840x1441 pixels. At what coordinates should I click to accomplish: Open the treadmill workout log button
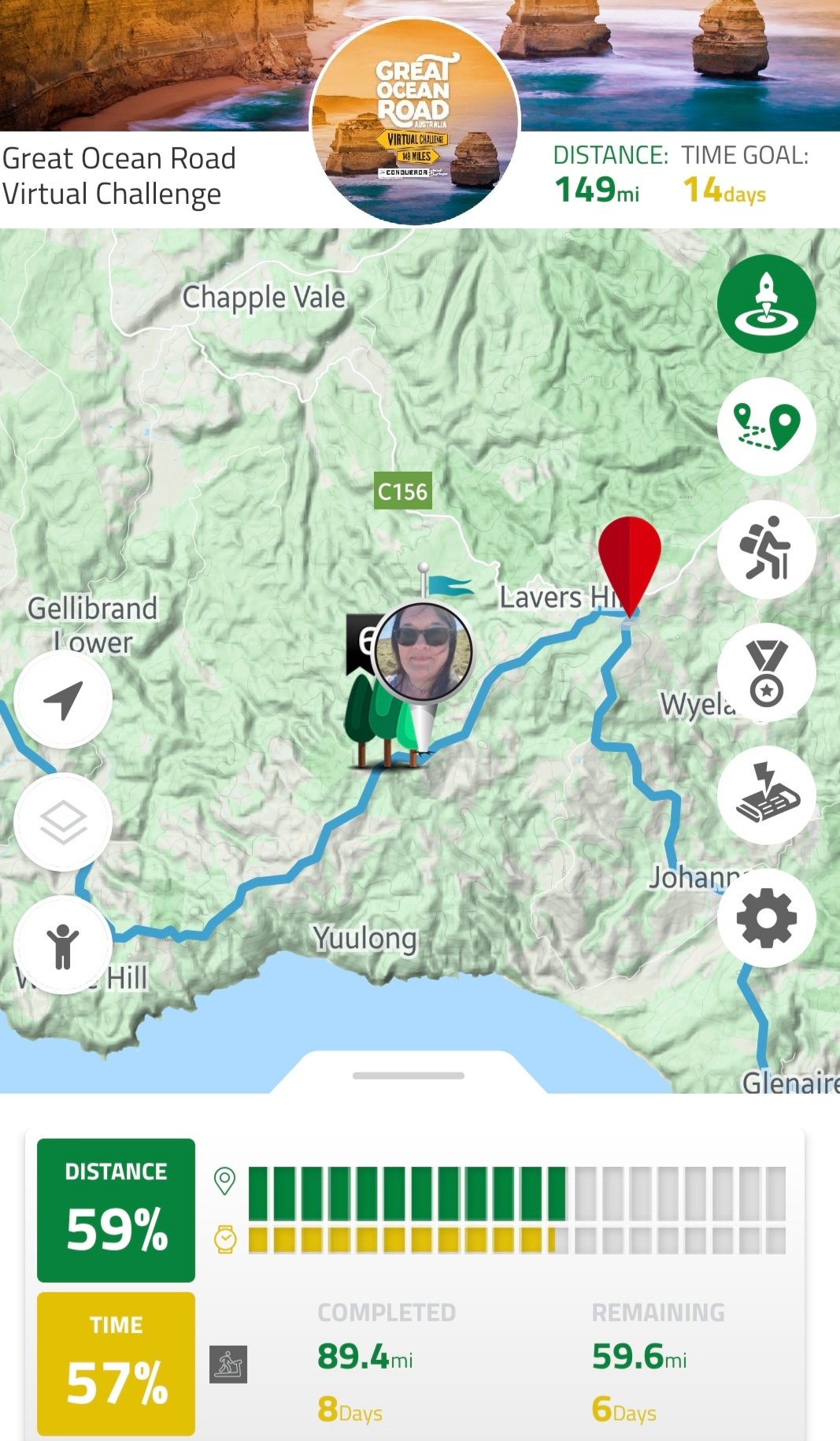766,795
